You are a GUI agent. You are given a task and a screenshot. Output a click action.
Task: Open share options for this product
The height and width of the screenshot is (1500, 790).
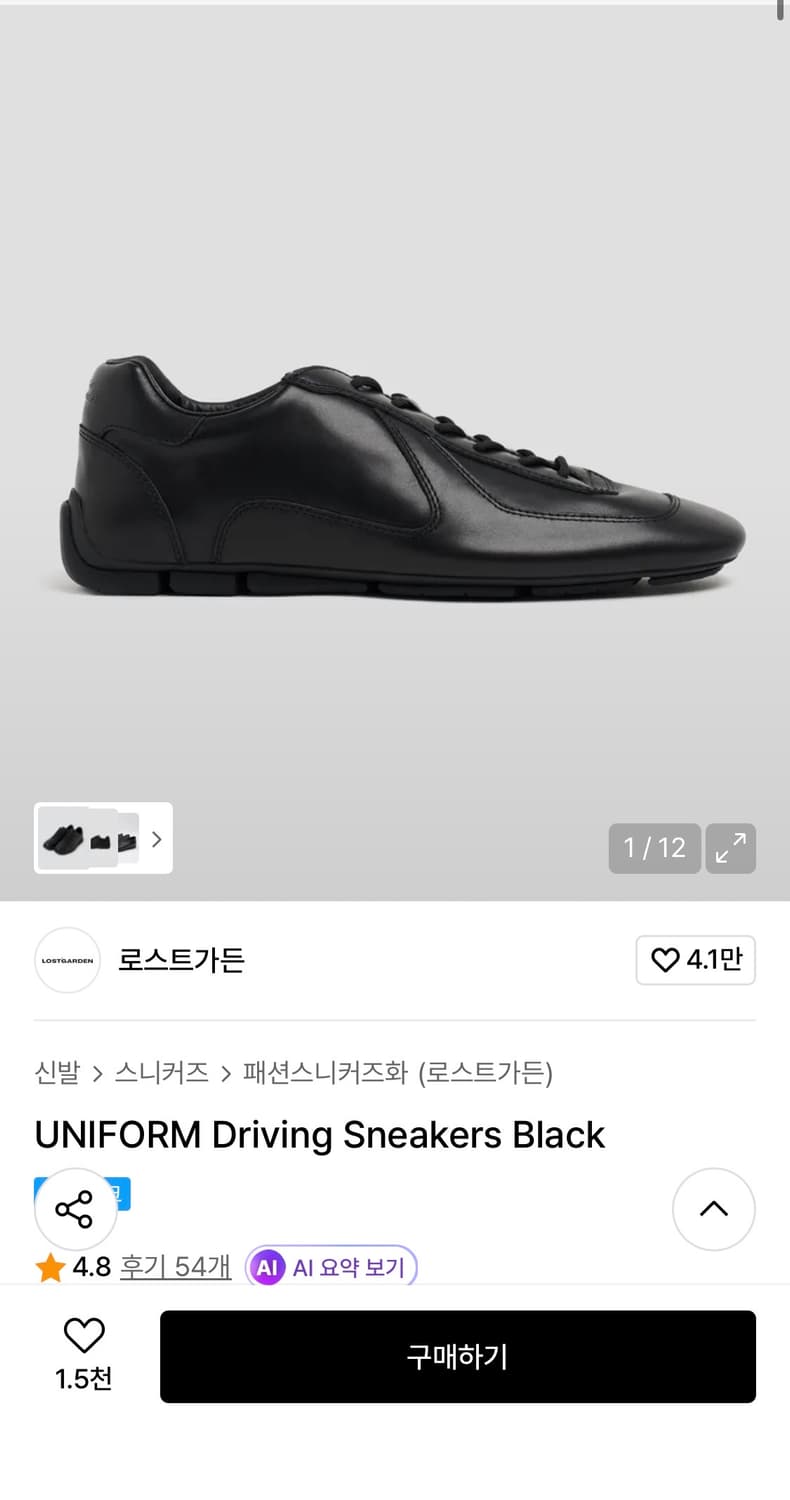tap(75, 1209)
